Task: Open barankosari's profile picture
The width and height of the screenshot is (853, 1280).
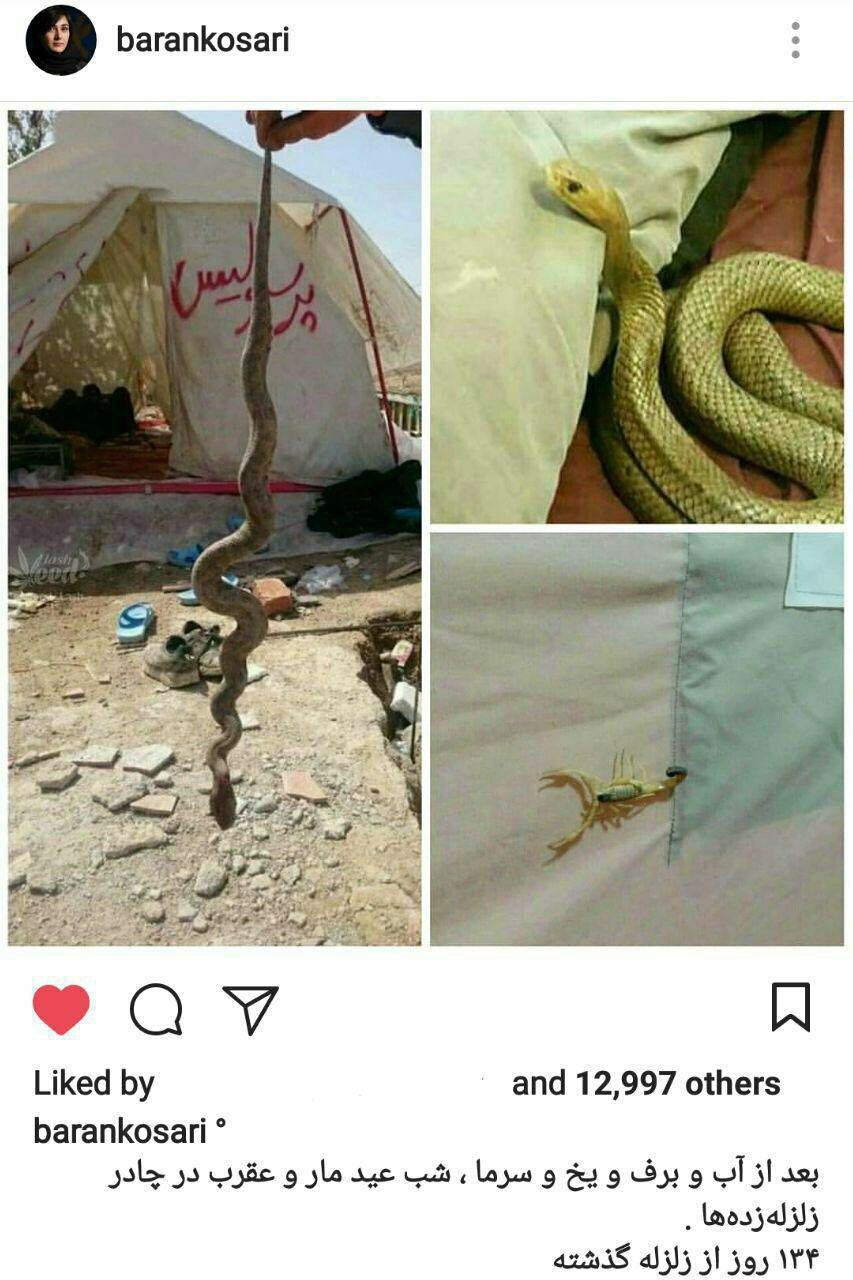Action: [61, 40]
